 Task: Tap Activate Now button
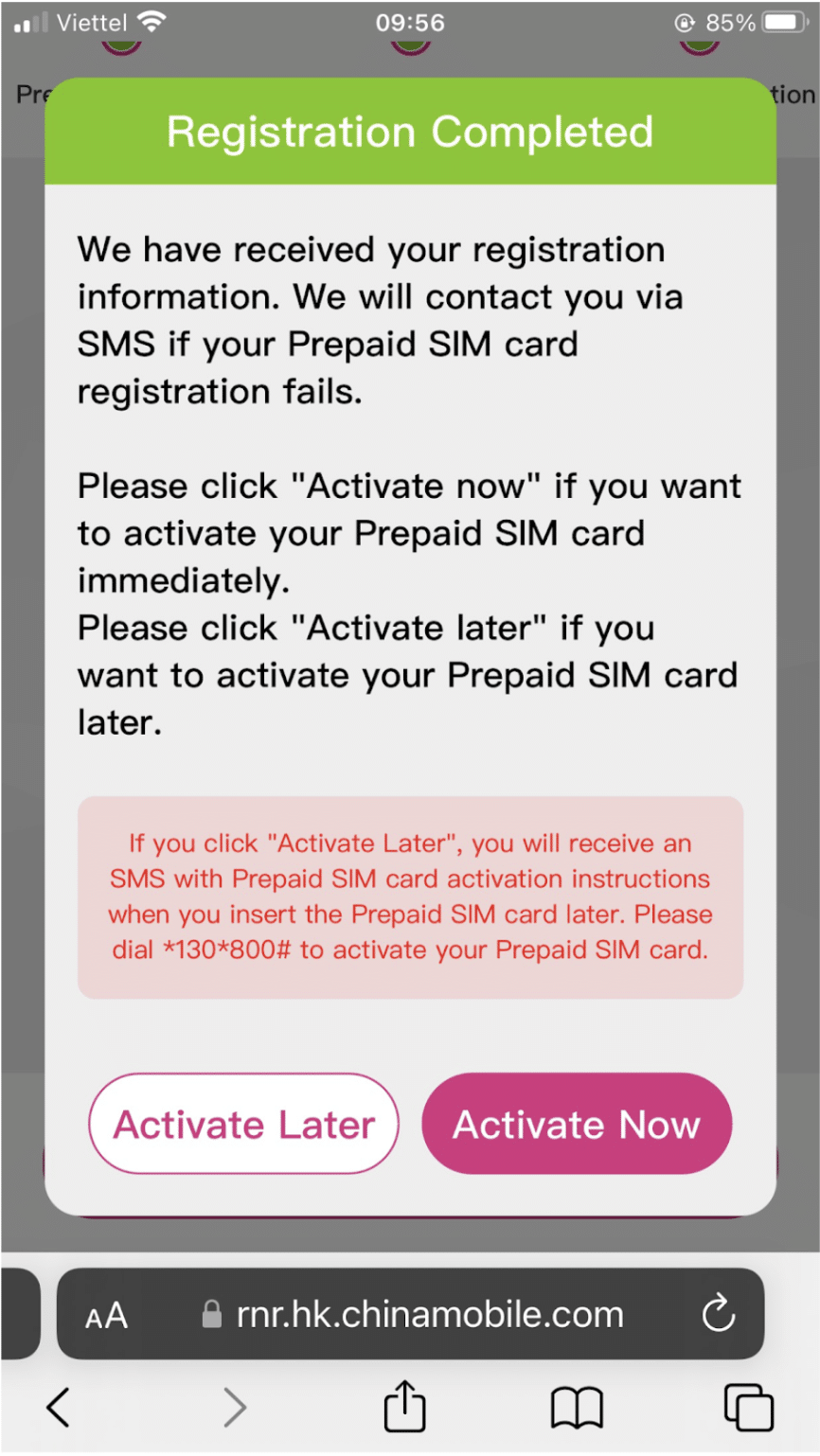pos(576,1124)
